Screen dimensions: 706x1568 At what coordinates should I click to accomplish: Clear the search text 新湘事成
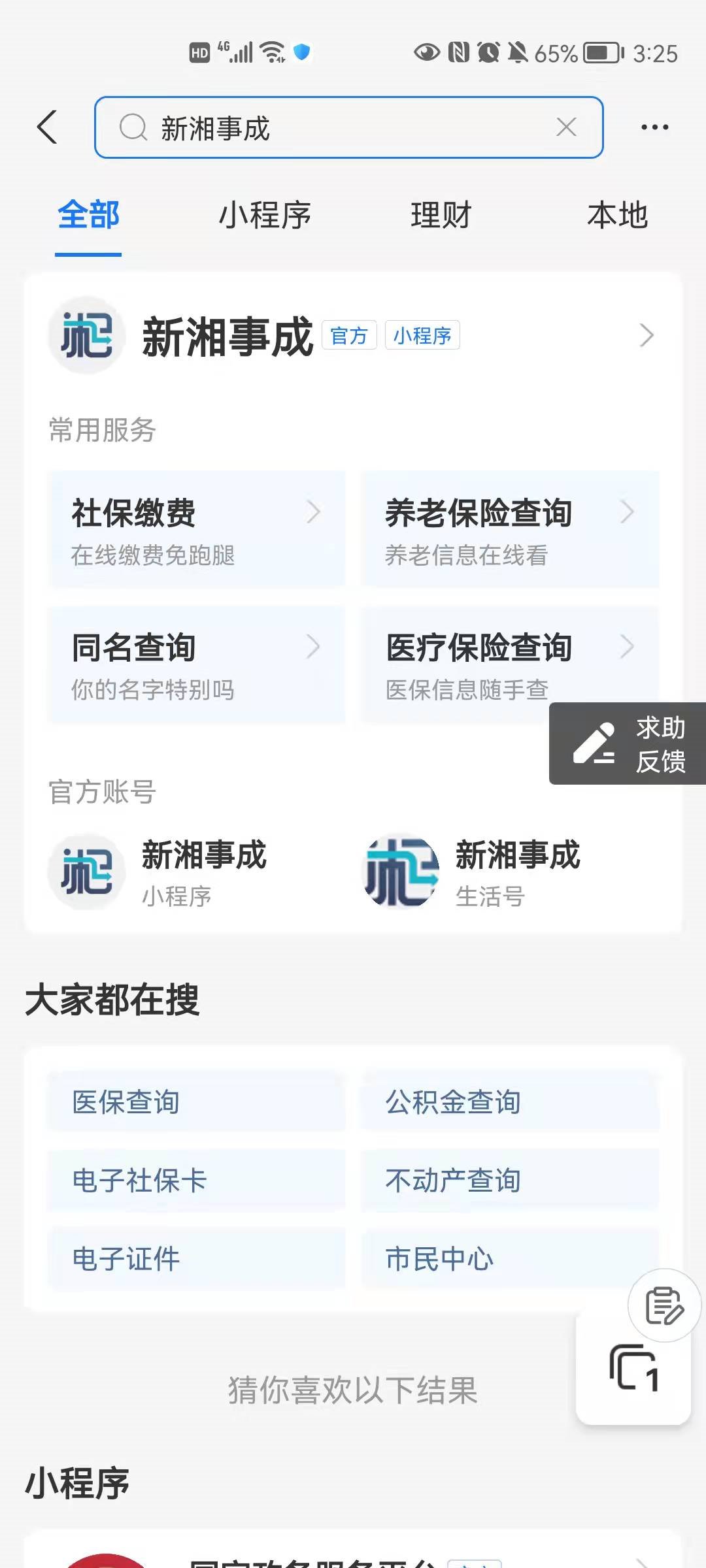(x=566, y=127)
